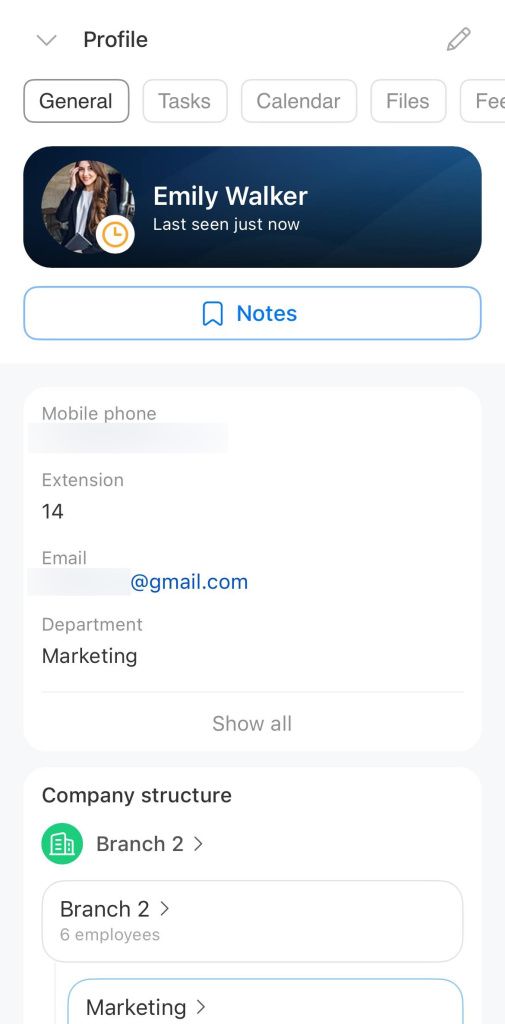Viewport: 505px width, 1024px height.
Task: Collapse the profile with the down chevron
Action: pos(46,40)
